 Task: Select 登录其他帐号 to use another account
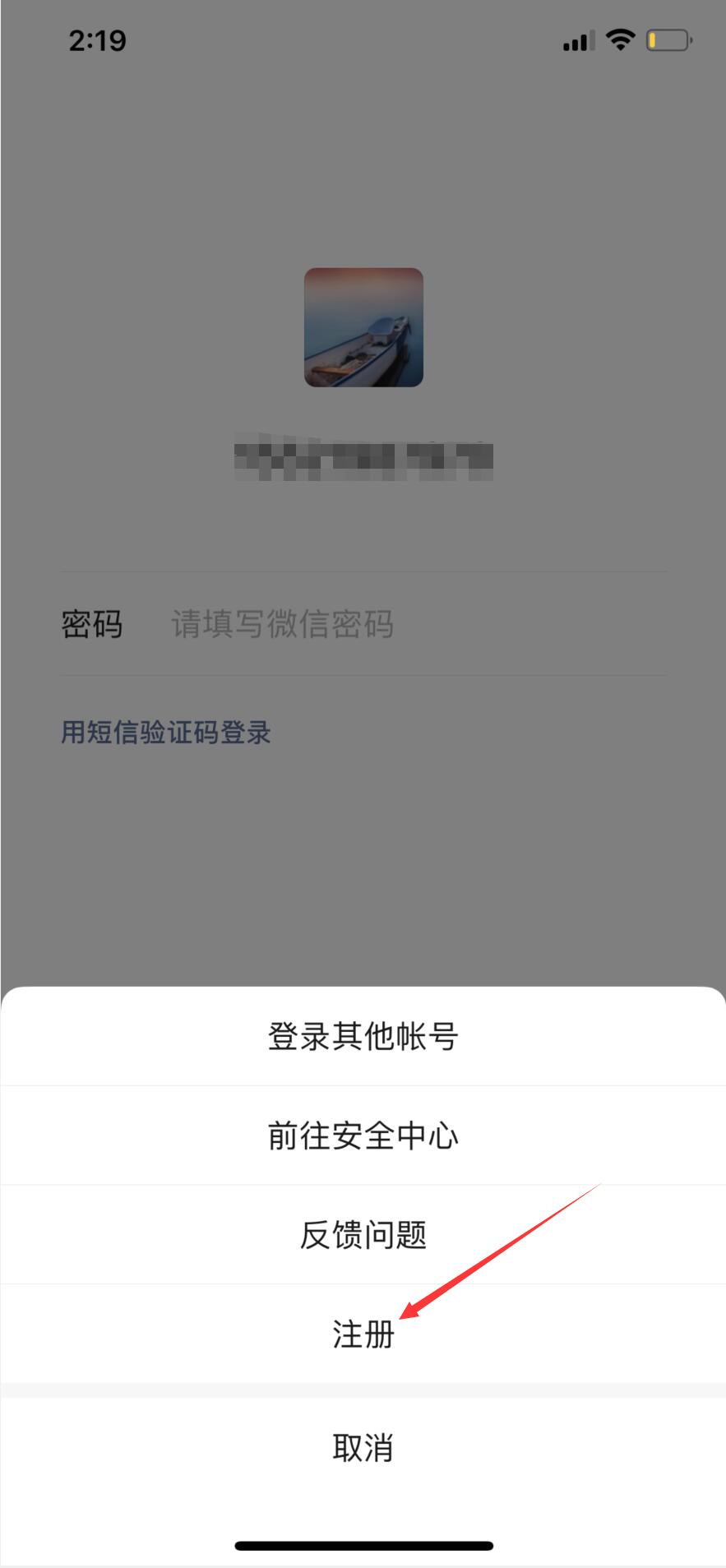click(x=363, y=1037)
